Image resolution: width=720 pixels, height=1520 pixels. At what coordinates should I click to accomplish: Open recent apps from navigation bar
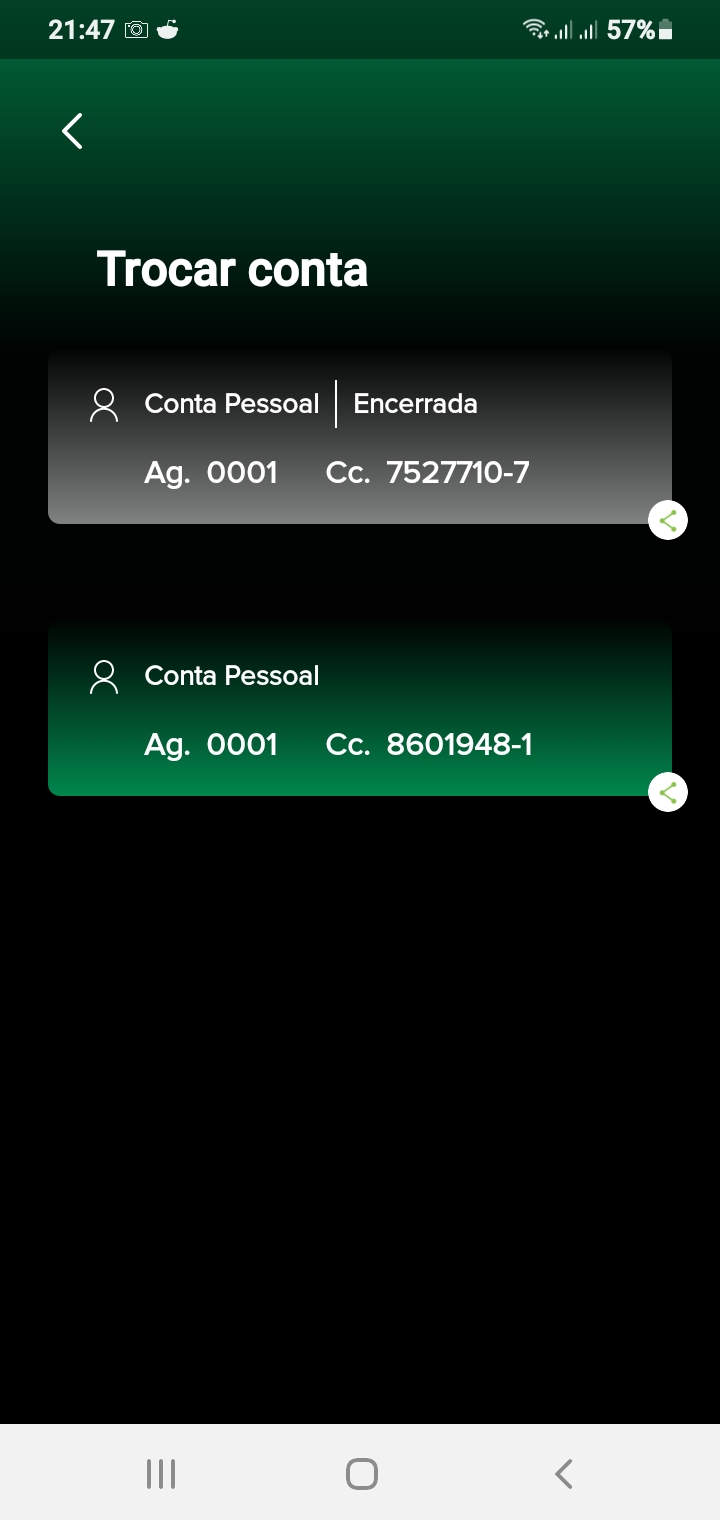tap(160, 1473)
